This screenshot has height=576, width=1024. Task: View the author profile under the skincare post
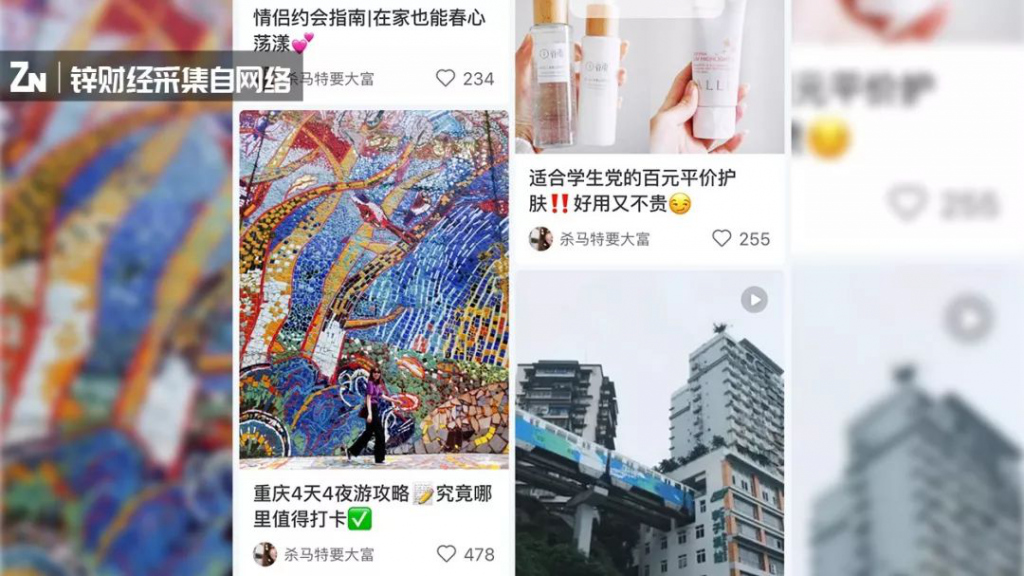pyautogui.click(x=541, y=238)
